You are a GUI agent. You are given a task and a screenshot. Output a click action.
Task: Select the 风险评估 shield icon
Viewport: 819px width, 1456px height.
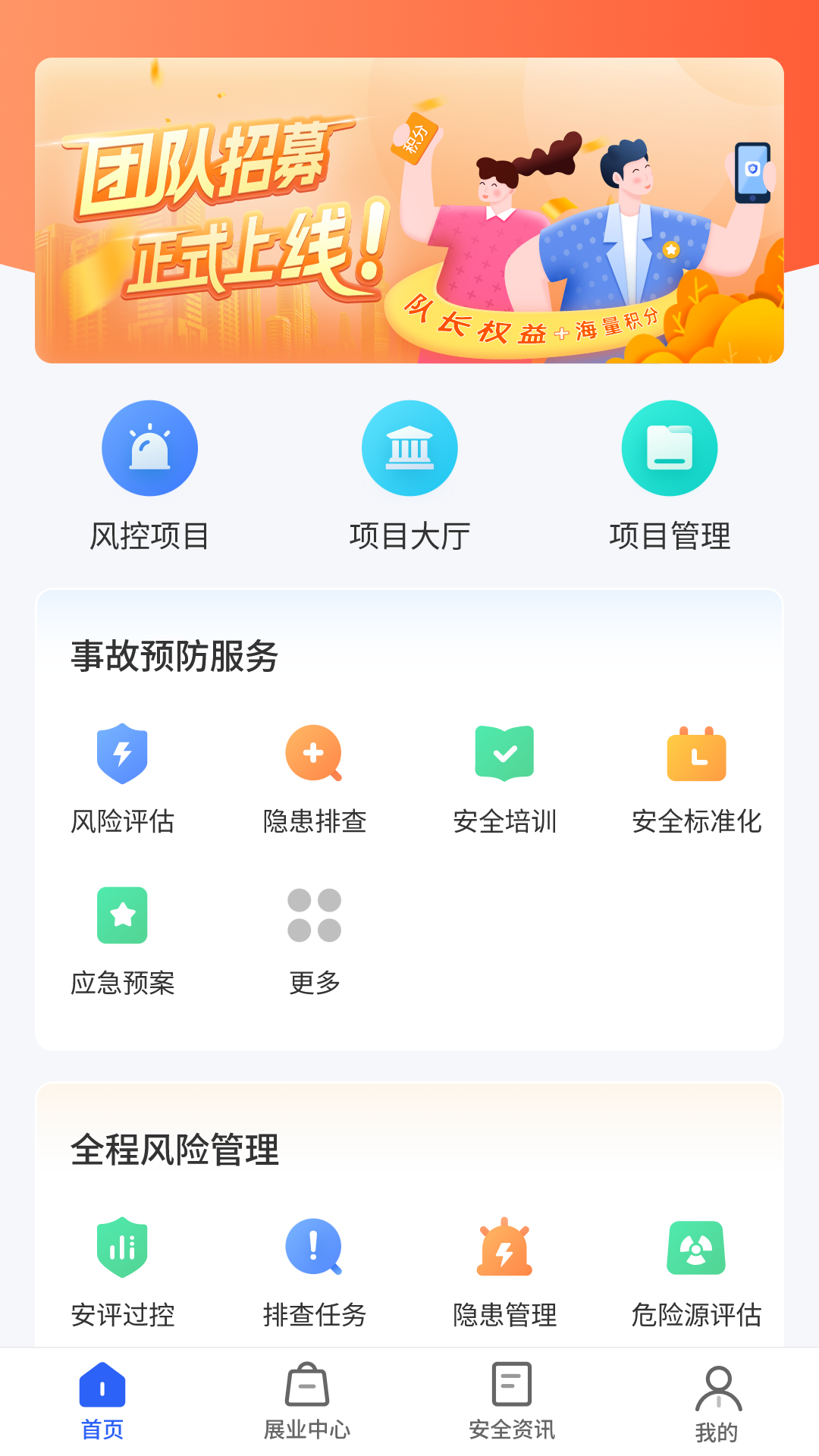point(122,754)
